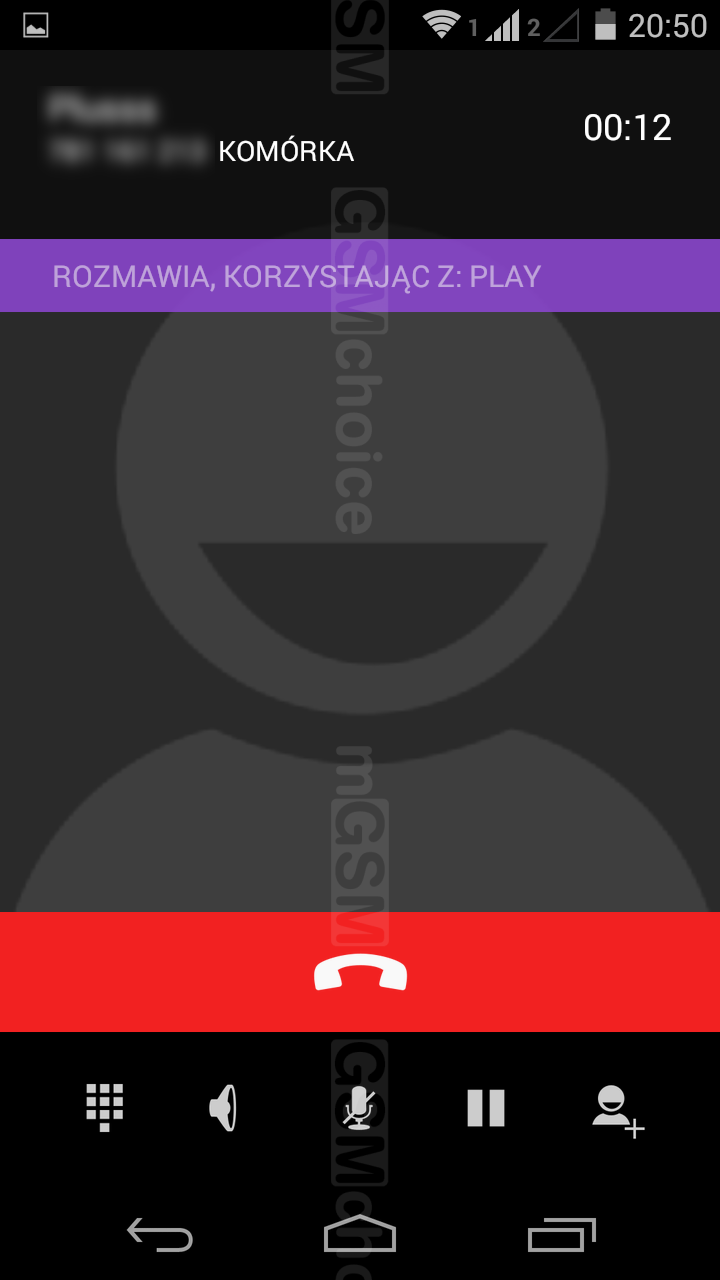Go back with the navigation bar
Image resolution: width=720 pixels, height=1280 pixels.
point(160,1235)
